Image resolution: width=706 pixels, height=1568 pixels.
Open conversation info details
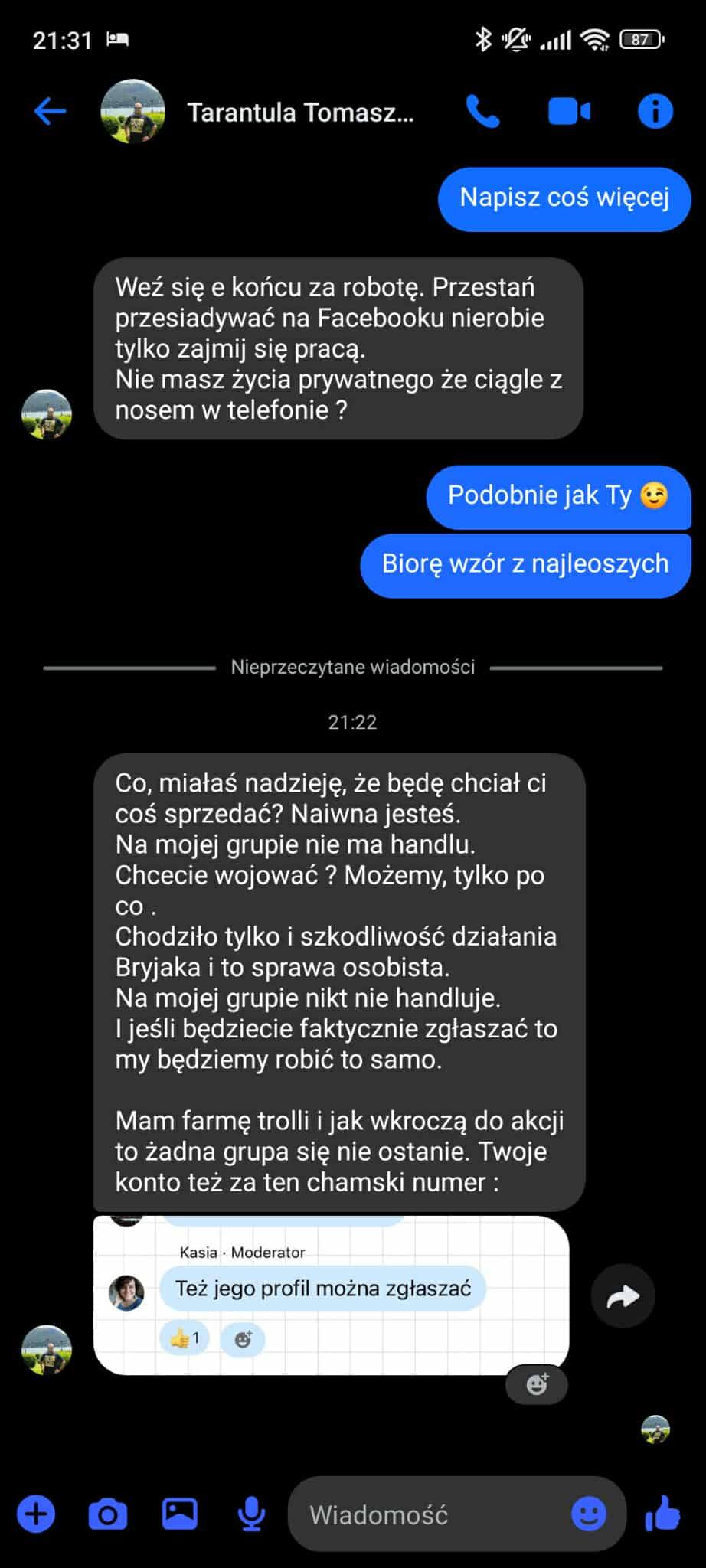coord(655,113)
